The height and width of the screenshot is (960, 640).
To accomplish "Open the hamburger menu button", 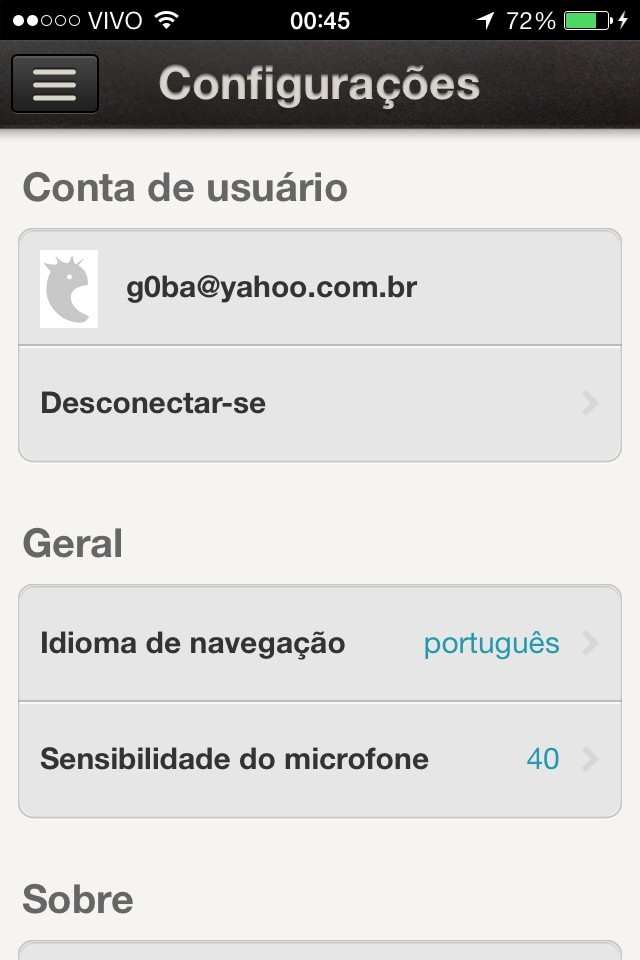I will tap(55, 84).
